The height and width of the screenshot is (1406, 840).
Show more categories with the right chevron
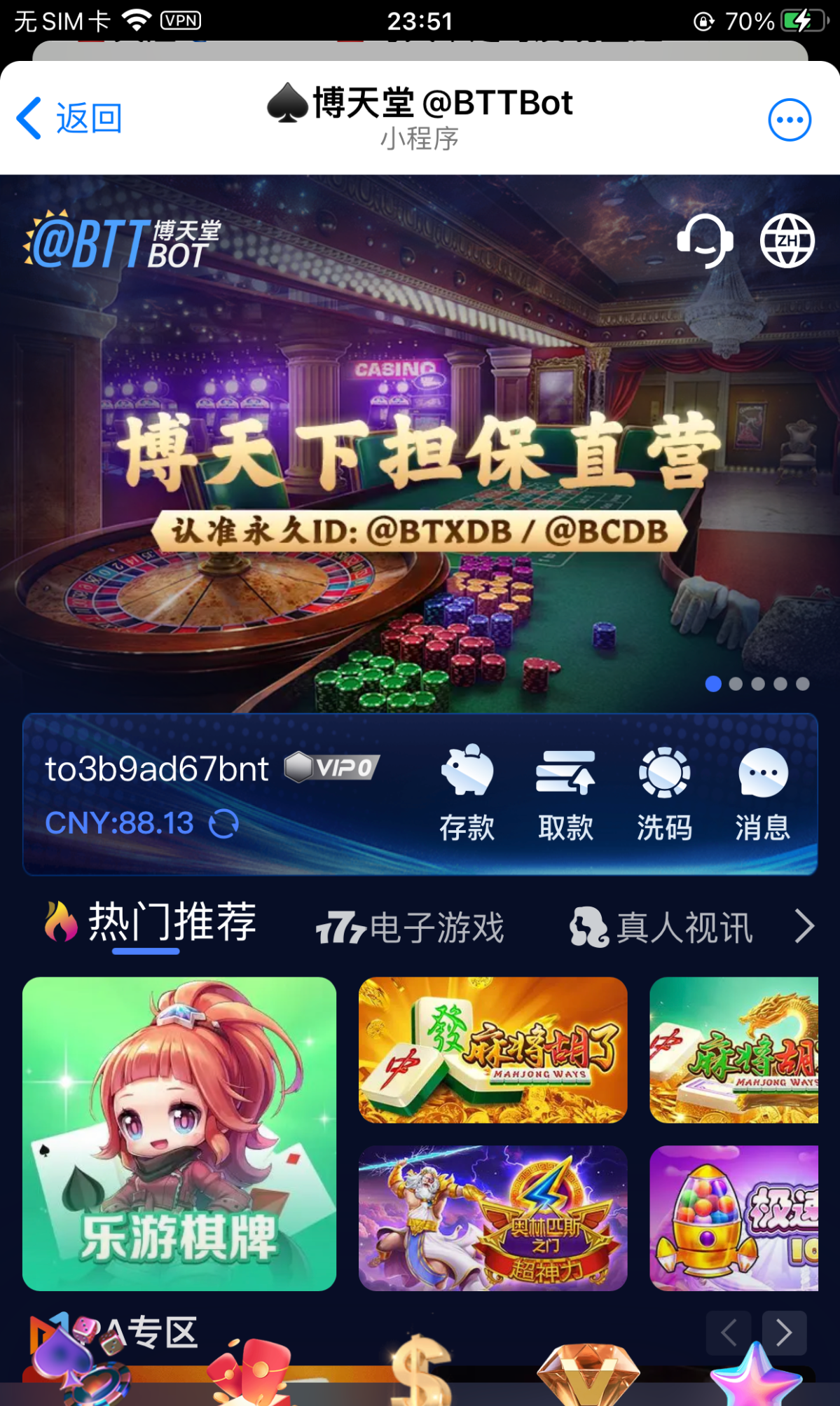[x=804, y=927]
